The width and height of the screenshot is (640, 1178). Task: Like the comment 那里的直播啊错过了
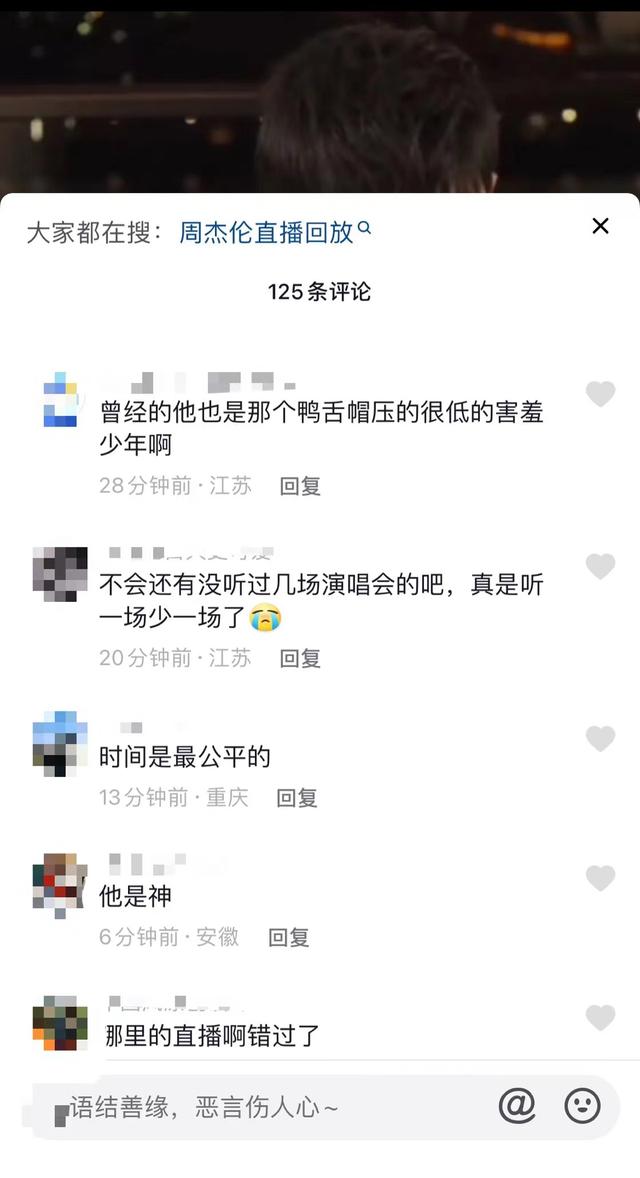coord(600,1018)
